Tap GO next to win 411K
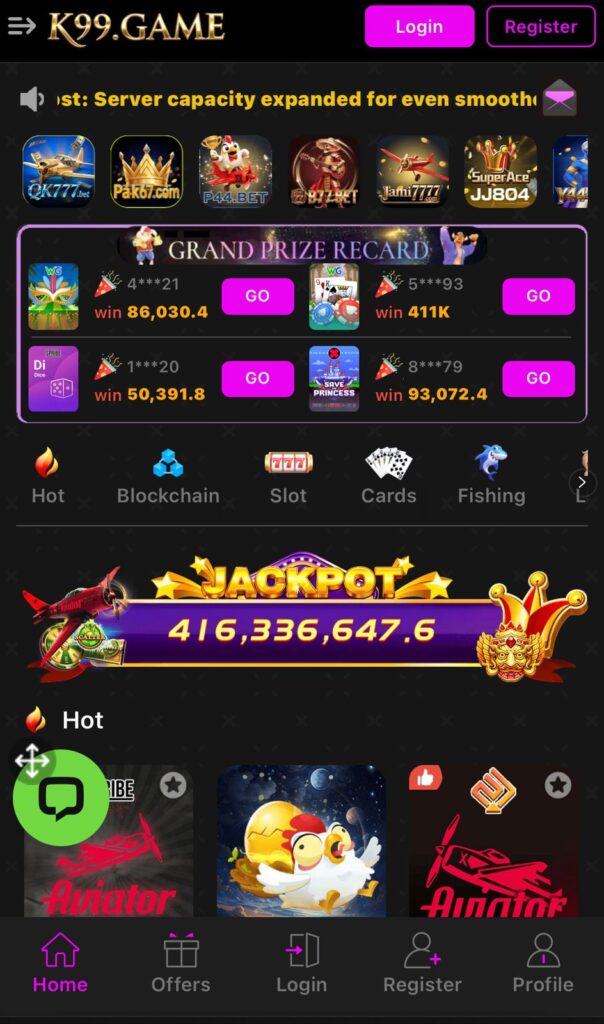 coord(538,296)
